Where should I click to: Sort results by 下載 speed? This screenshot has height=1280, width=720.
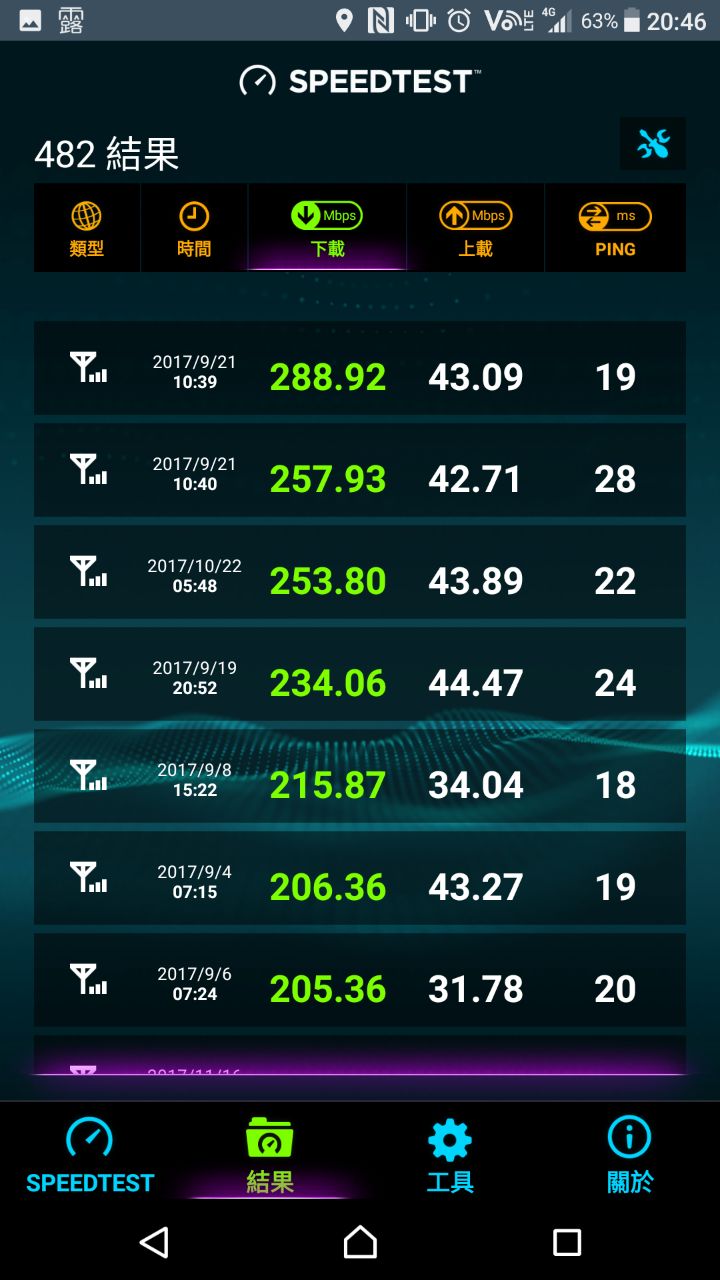point(327,228)
